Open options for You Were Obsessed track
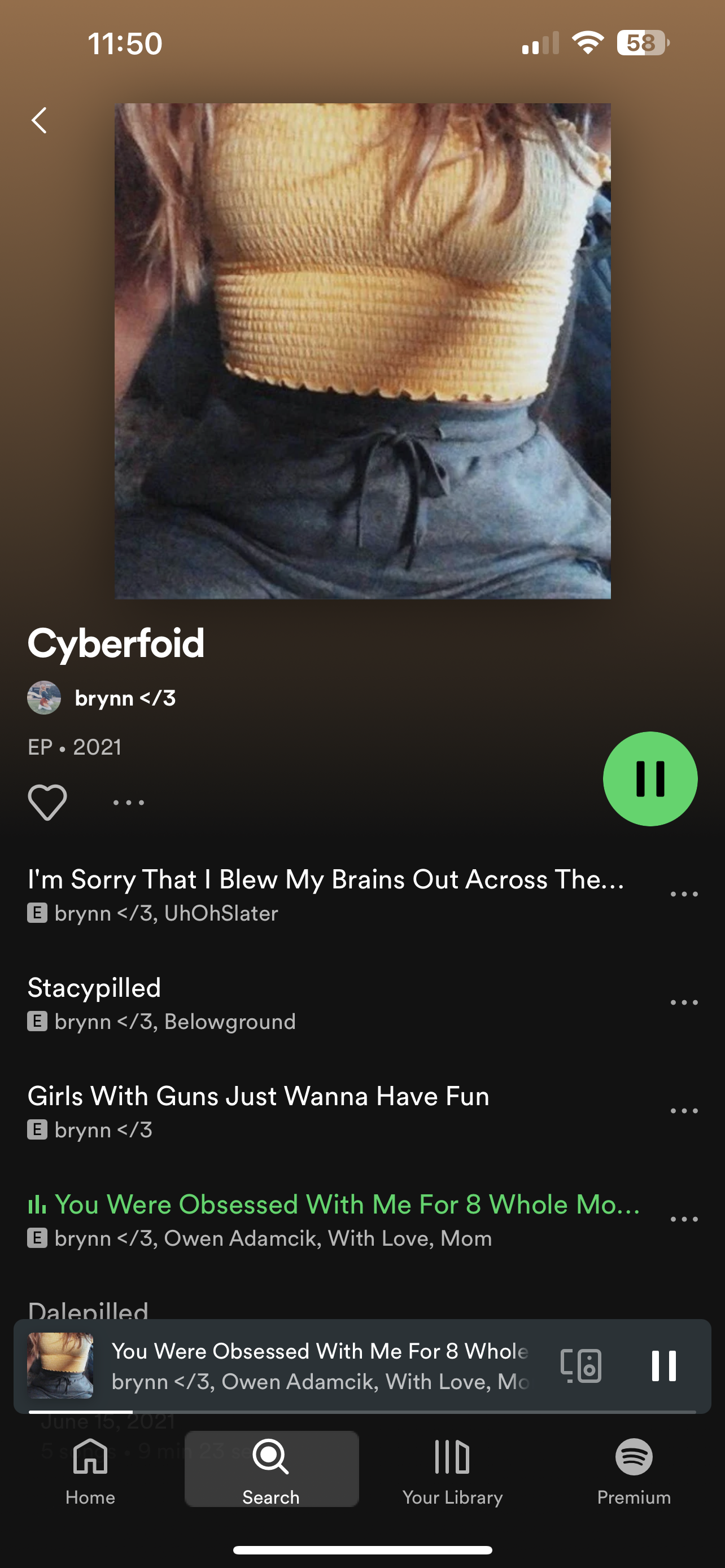Image resolution: width=725 pixels, height=1568 pixels. 684,1219
